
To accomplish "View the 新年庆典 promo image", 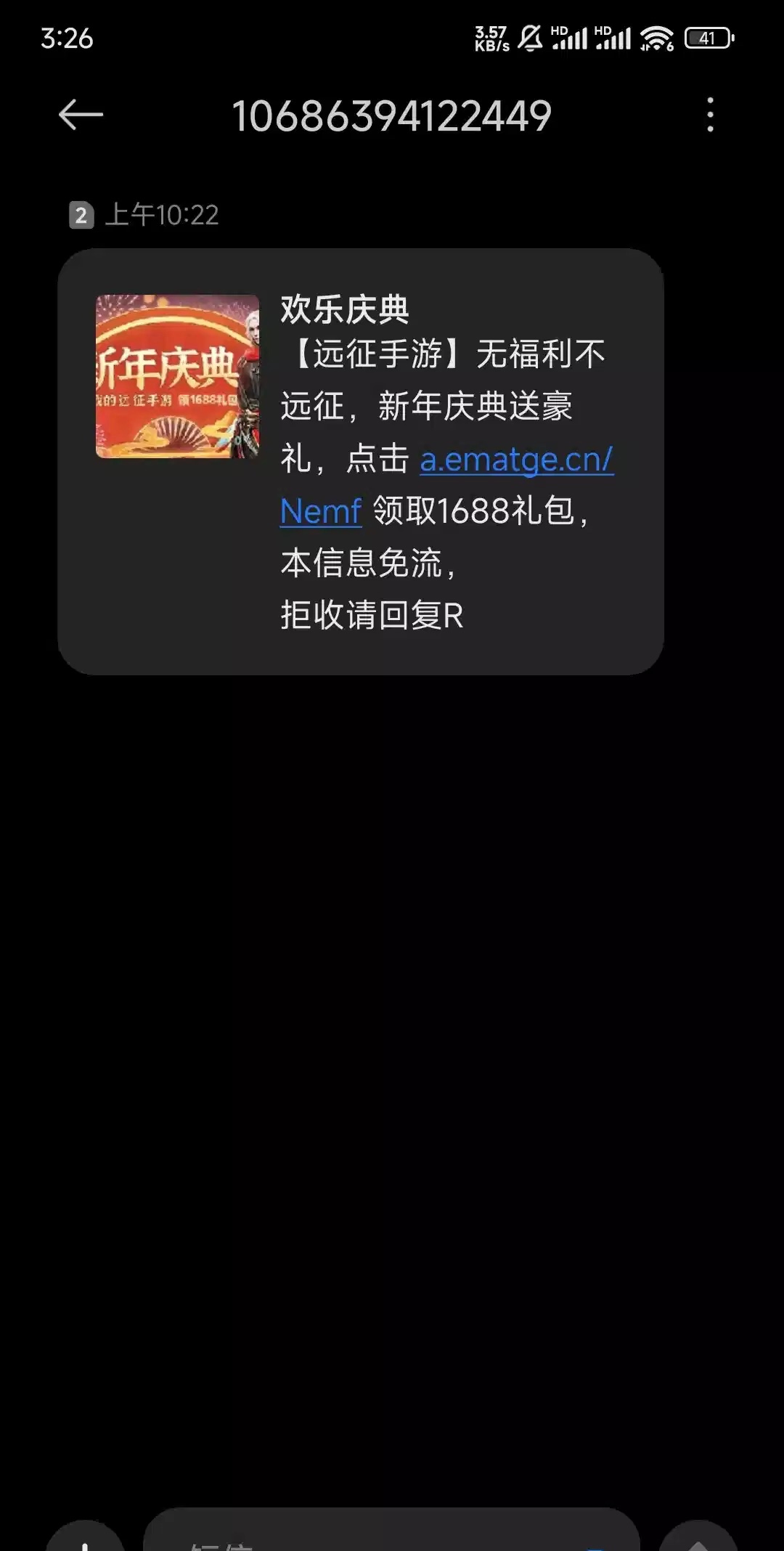I will [177, 376].
